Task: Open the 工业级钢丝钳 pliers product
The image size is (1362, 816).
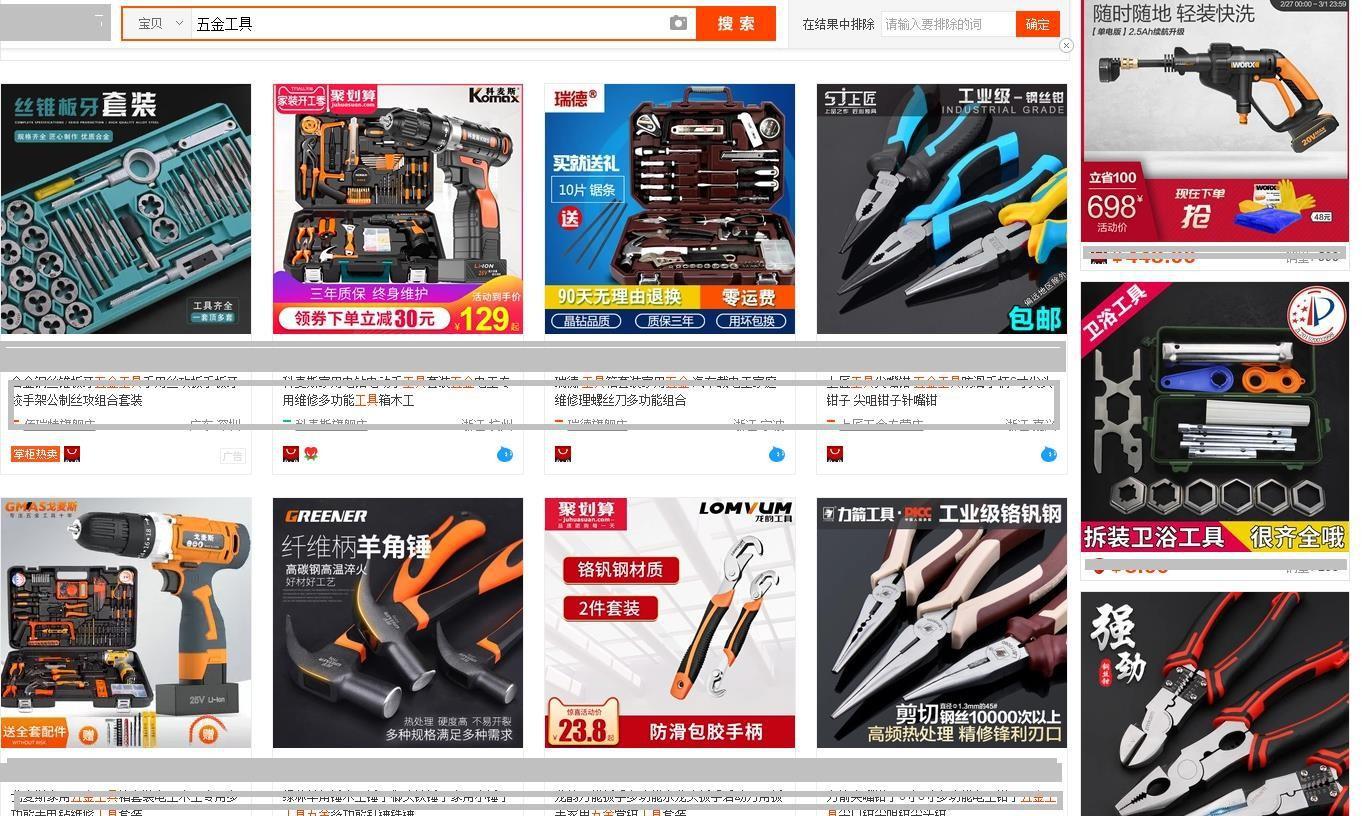Action: coord(942,209)
